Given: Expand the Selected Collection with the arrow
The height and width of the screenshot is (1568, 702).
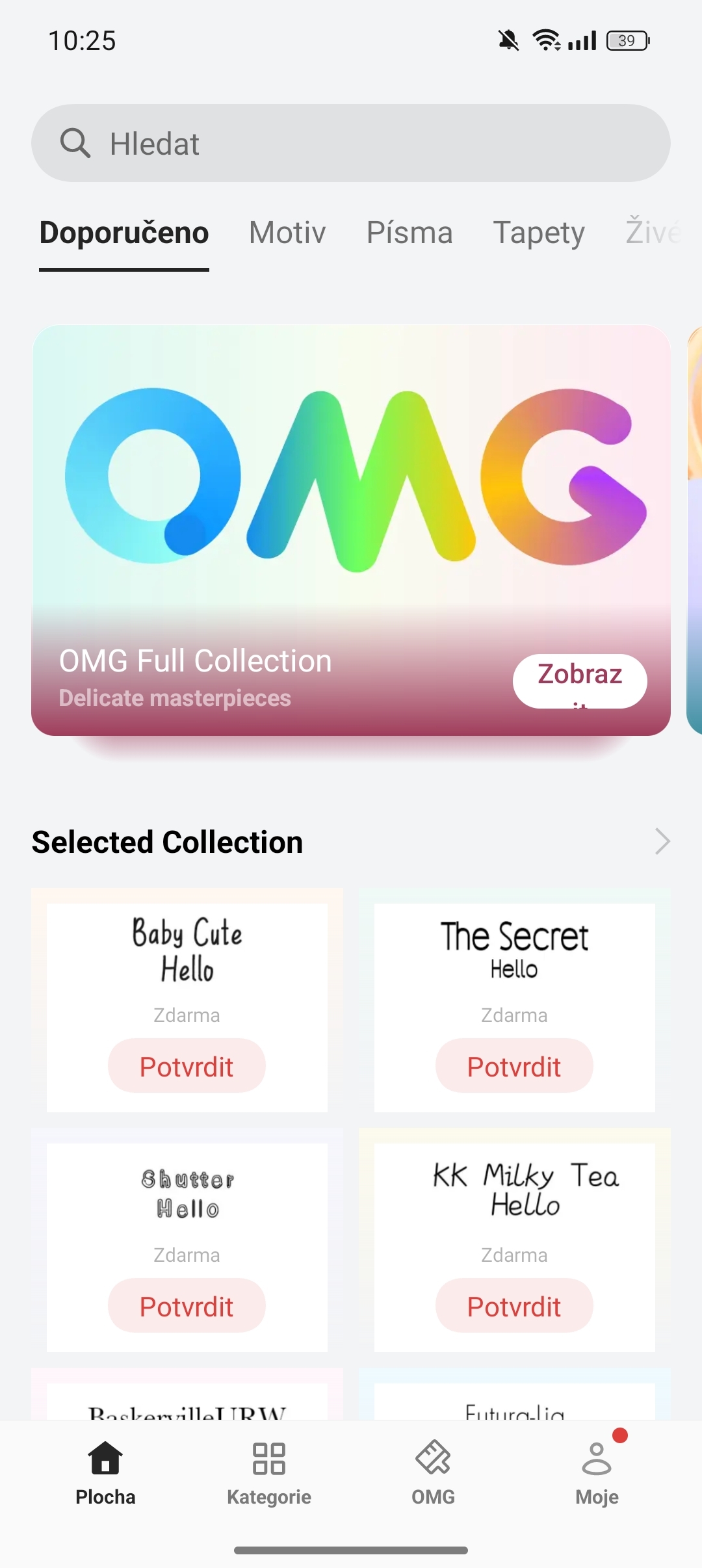Looking at the screenshot, I should [x=662, y=841].
